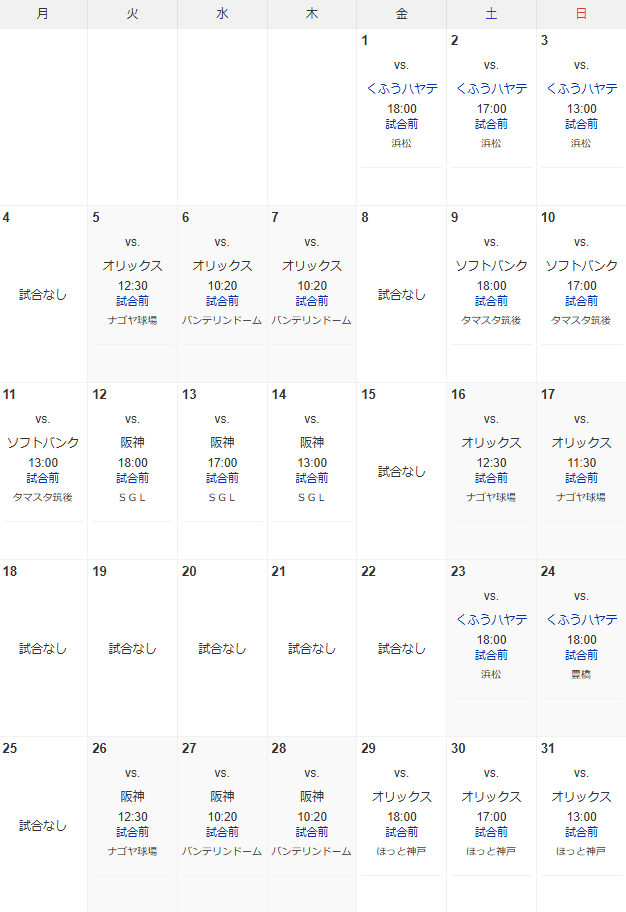
Task: View 試合前 details for the 11th
Action: coord(43,478)
